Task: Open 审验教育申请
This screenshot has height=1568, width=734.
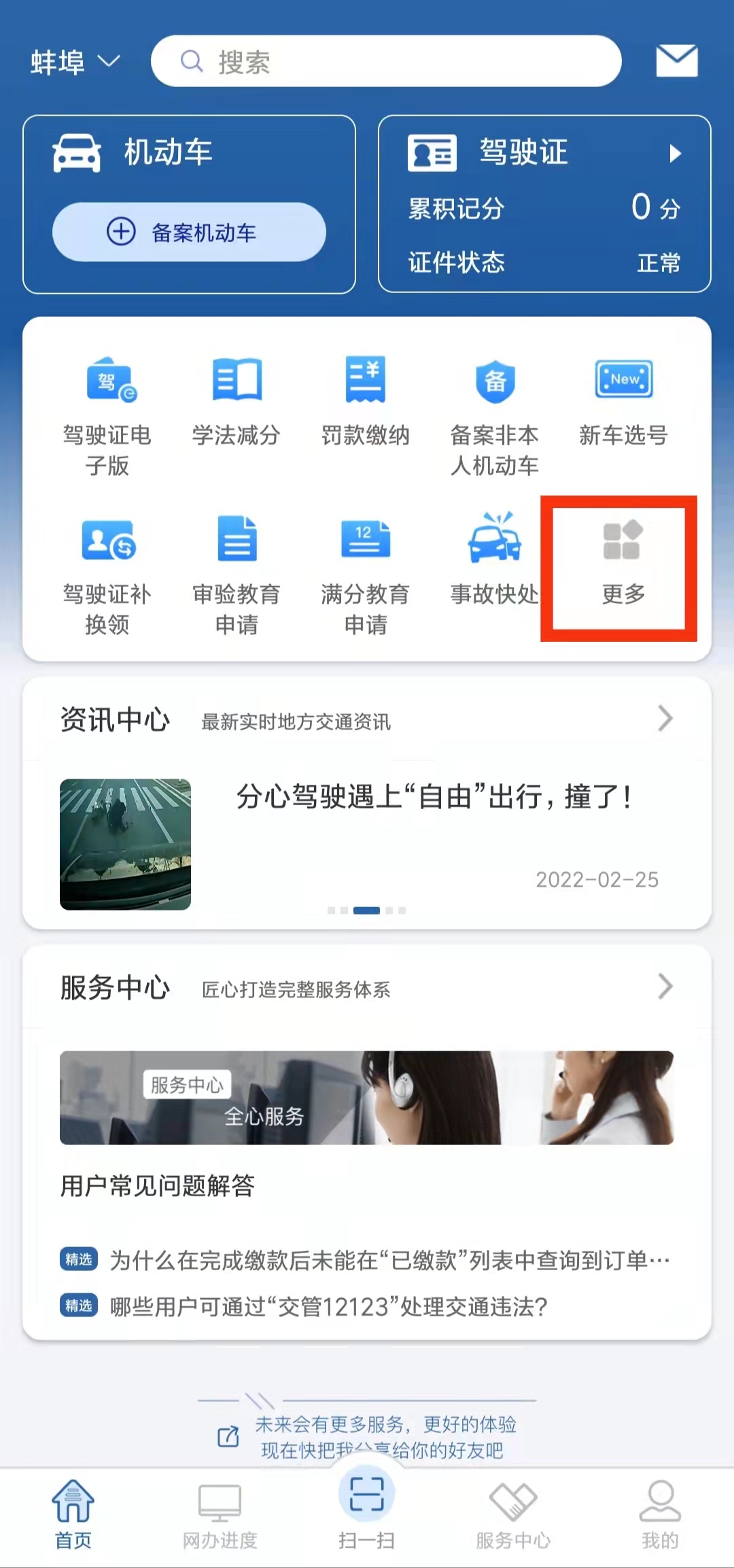Action: click(236, 575)
